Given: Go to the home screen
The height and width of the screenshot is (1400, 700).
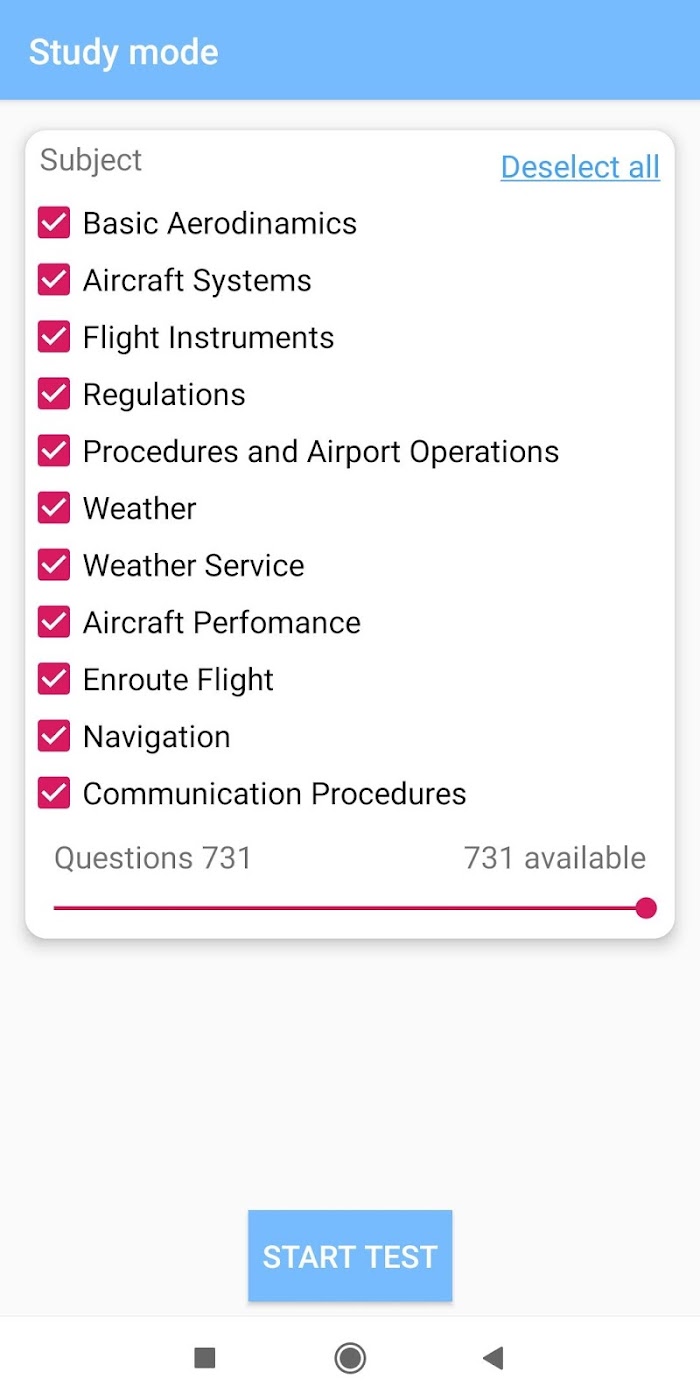Looking at the screenshot, I should tap(350, 1357).
